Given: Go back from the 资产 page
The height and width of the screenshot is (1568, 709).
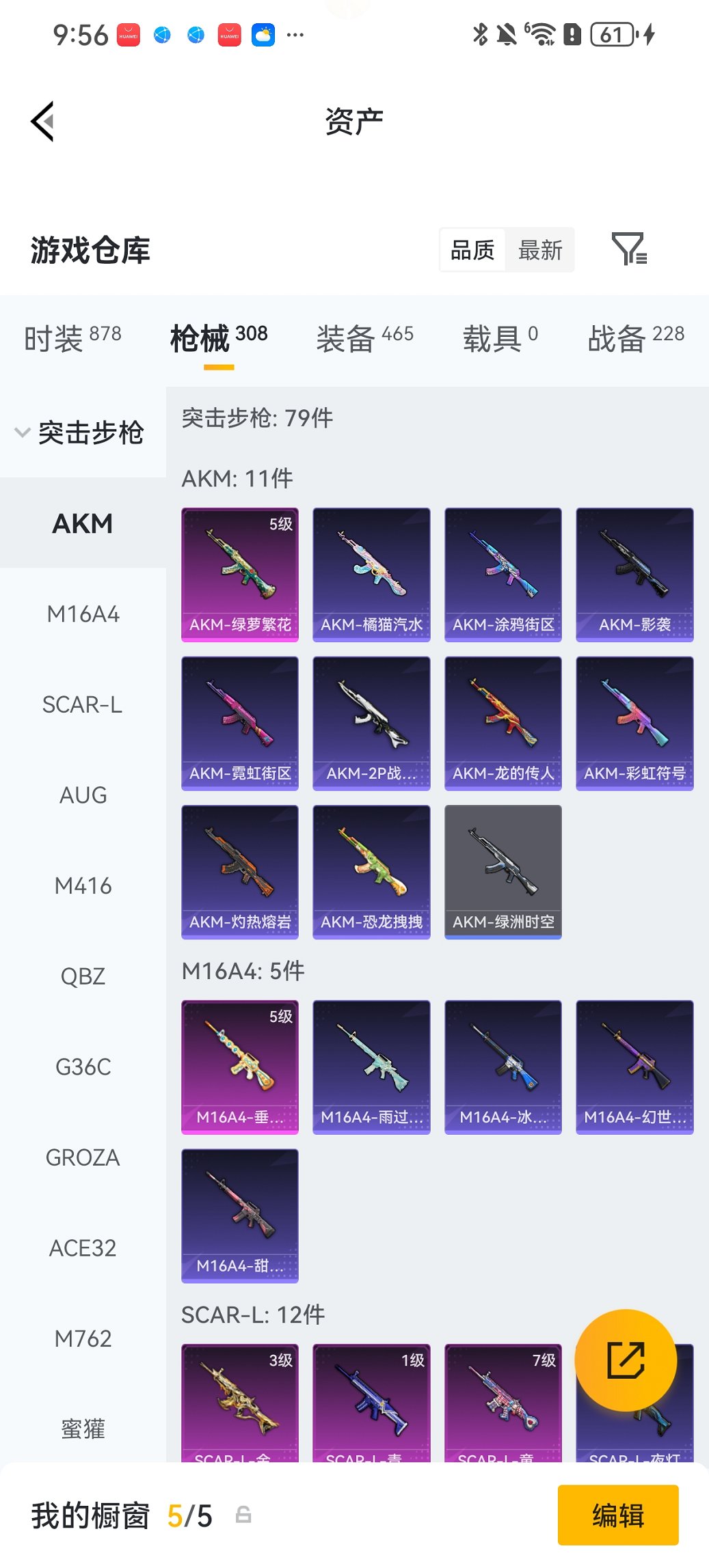Looking at the screenshot, I should point(42,122).
